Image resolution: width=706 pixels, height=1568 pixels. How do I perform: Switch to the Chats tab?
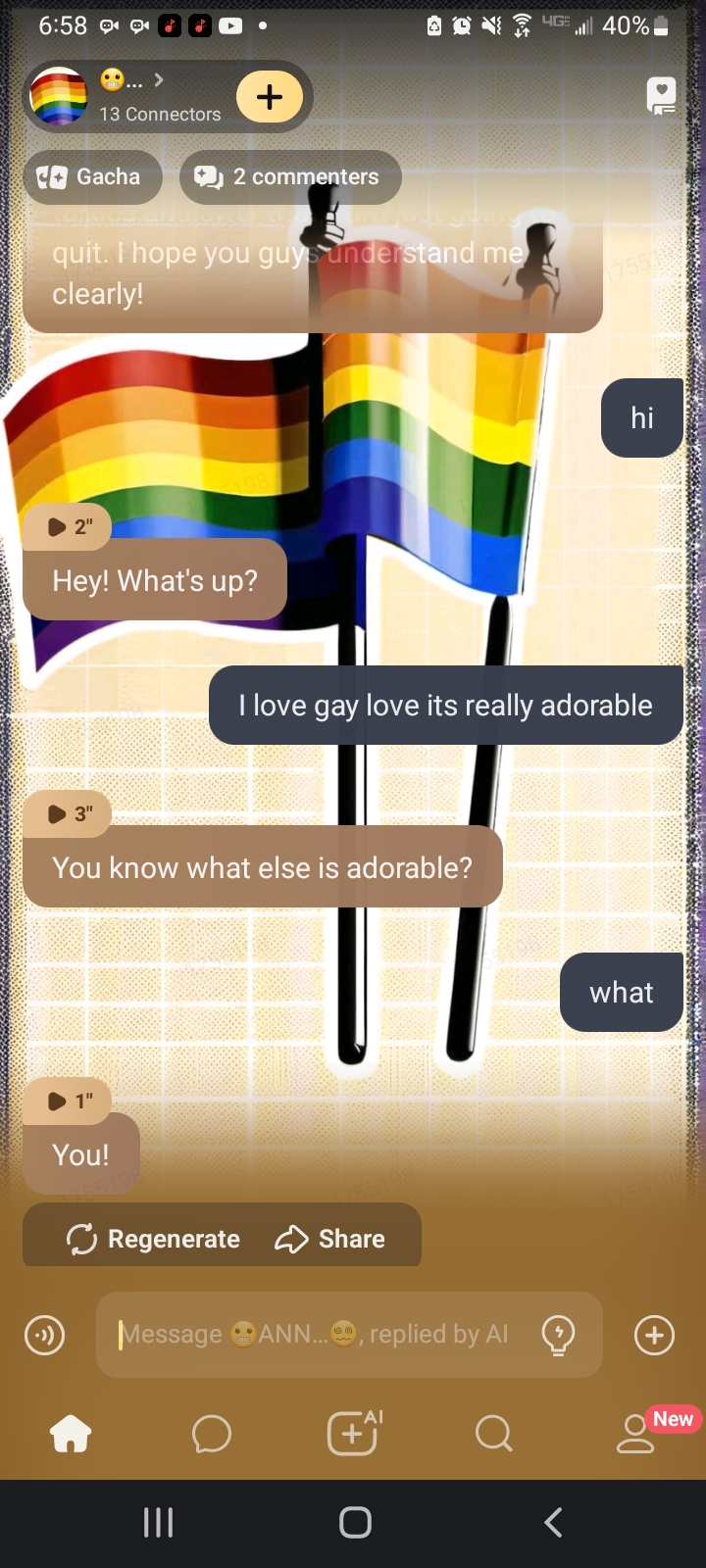click(212, 1435)
